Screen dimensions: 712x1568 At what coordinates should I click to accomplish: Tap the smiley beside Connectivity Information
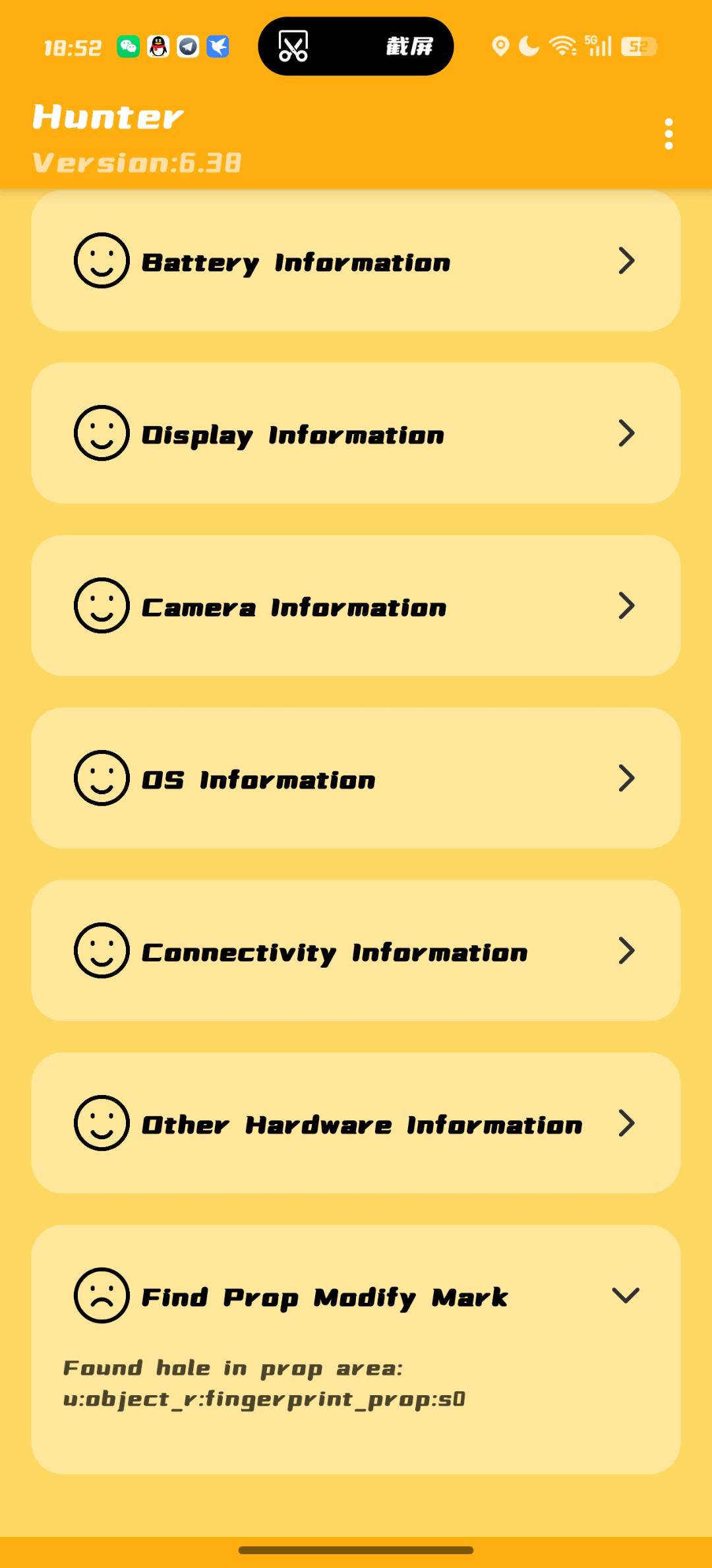point(102,951)
